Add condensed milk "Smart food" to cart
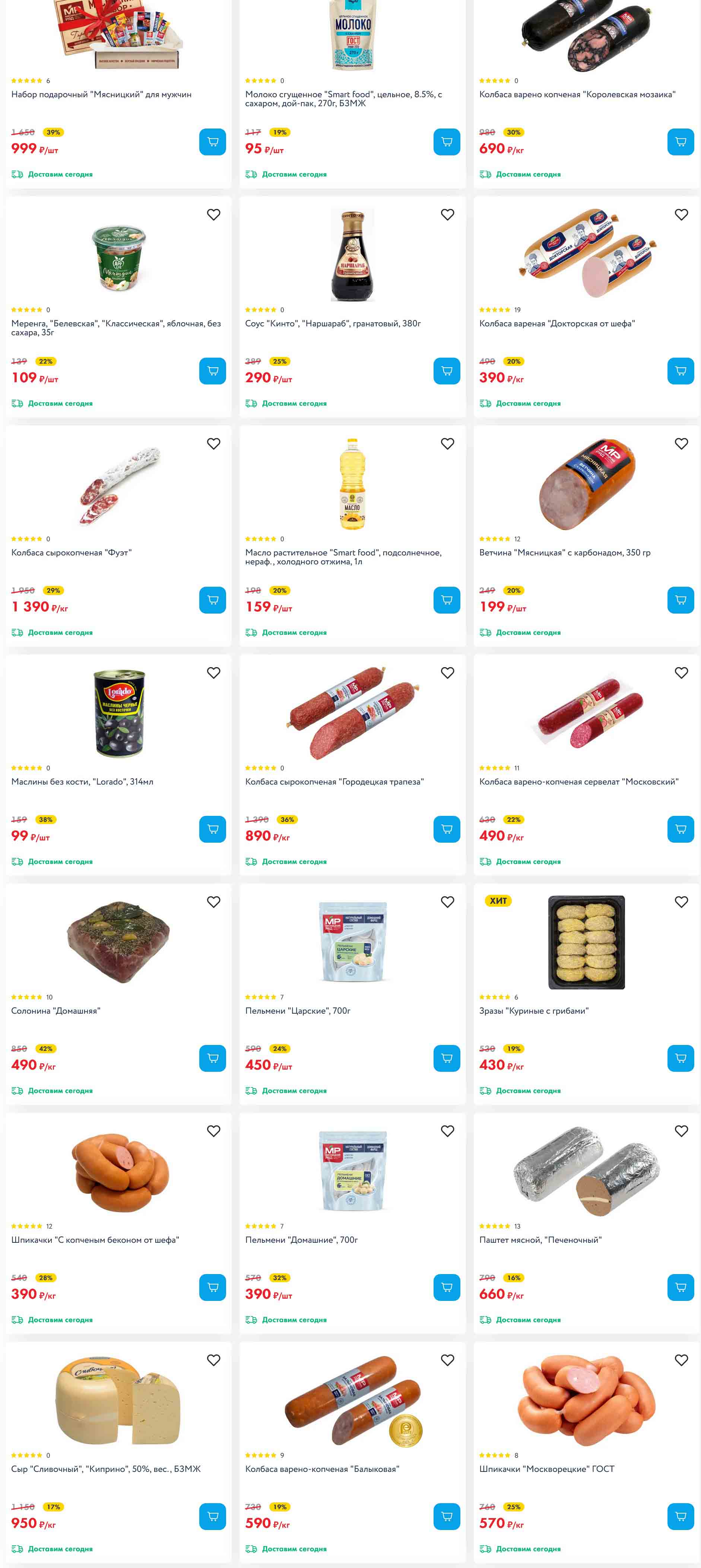Screen dimensions: 701x1568 coord(446,142)
